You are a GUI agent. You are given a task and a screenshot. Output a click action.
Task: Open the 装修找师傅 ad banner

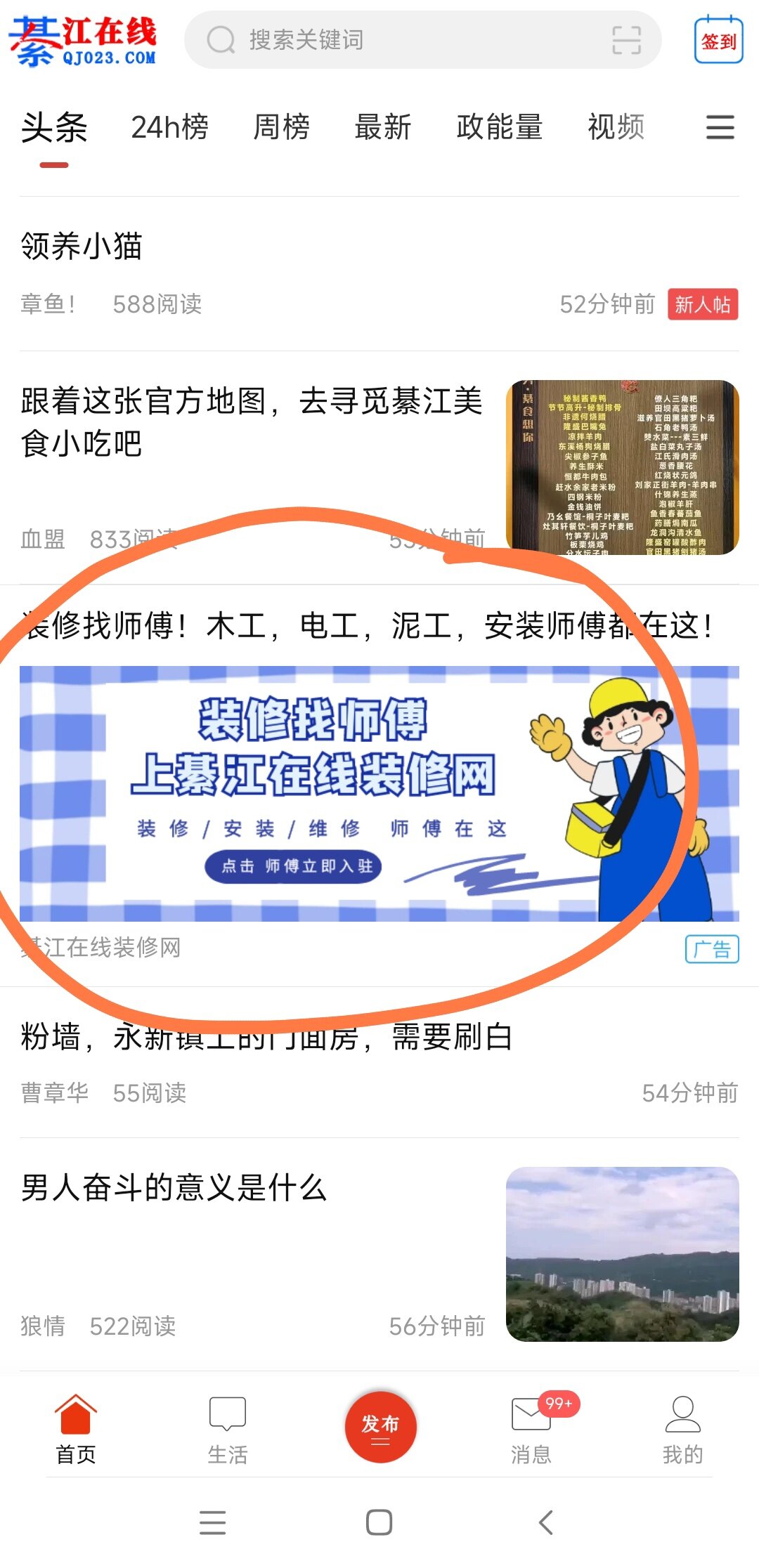coord(379,792)
